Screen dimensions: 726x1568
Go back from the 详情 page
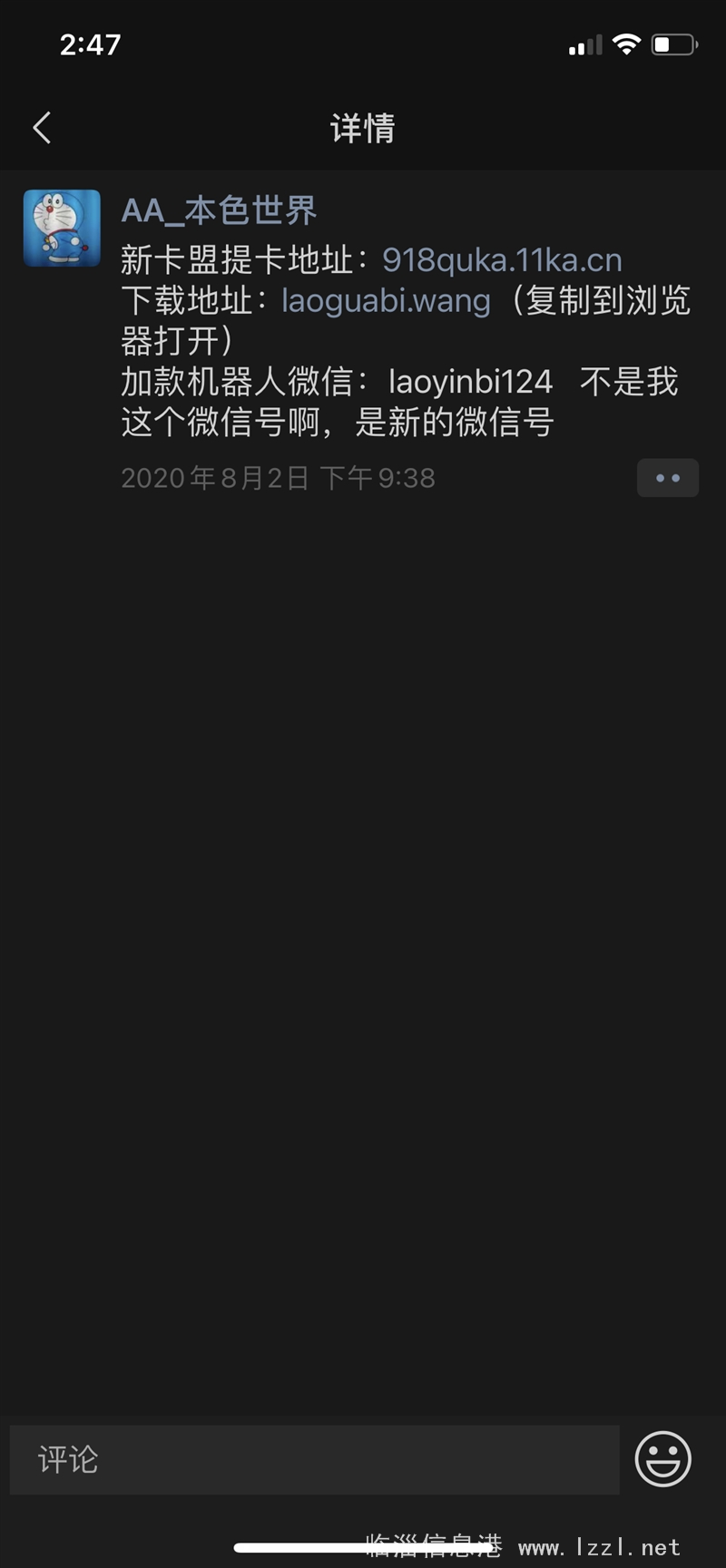point(42,128)
